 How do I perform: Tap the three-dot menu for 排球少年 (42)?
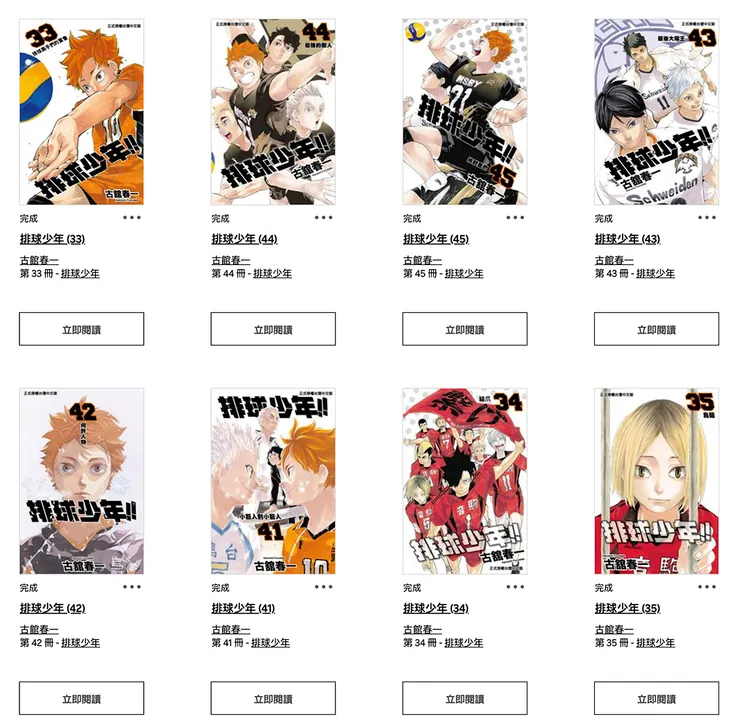[132, 587]
